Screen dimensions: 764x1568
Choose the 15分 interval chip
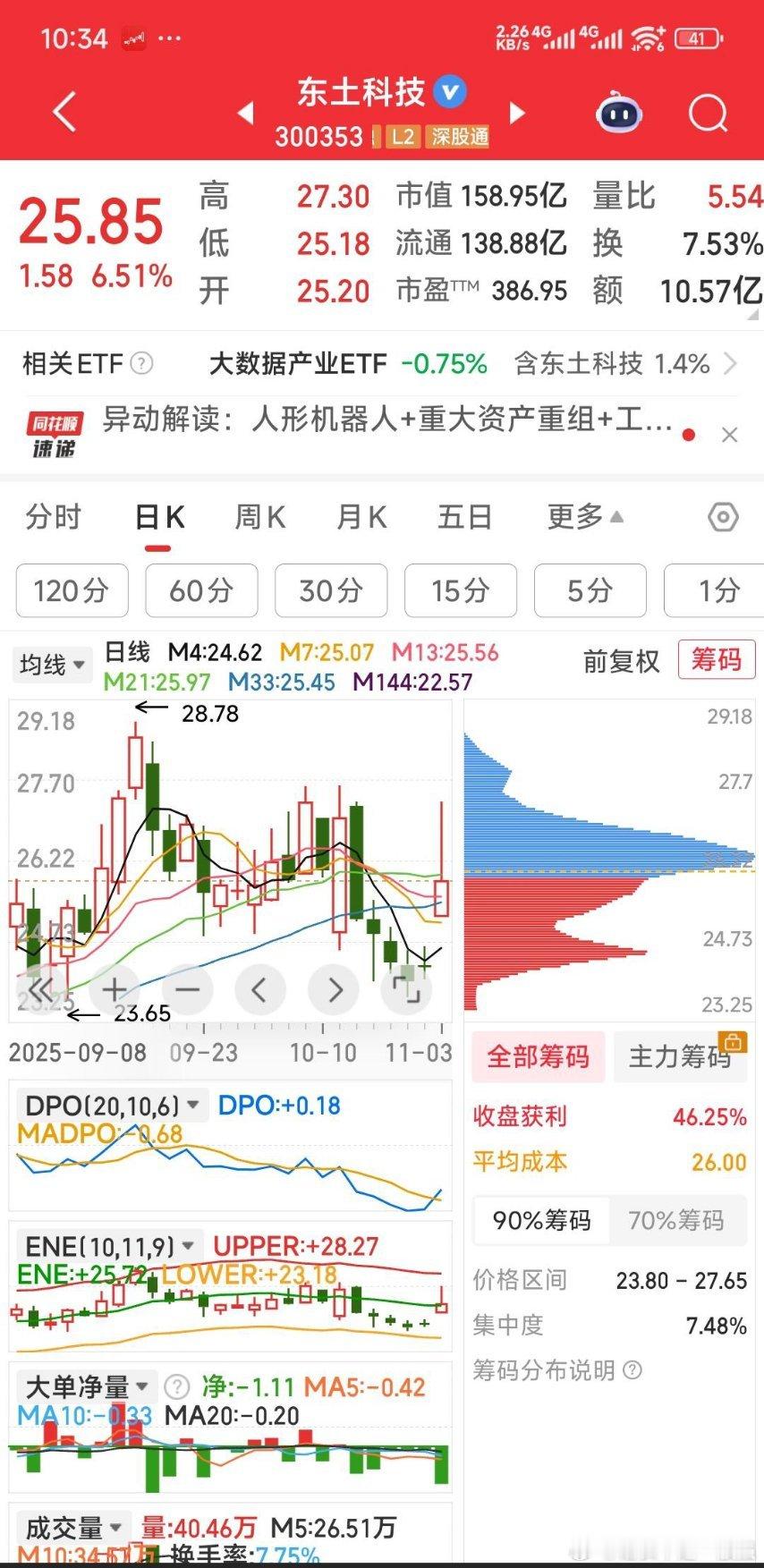pyautogui.click(x=461, y=590)
